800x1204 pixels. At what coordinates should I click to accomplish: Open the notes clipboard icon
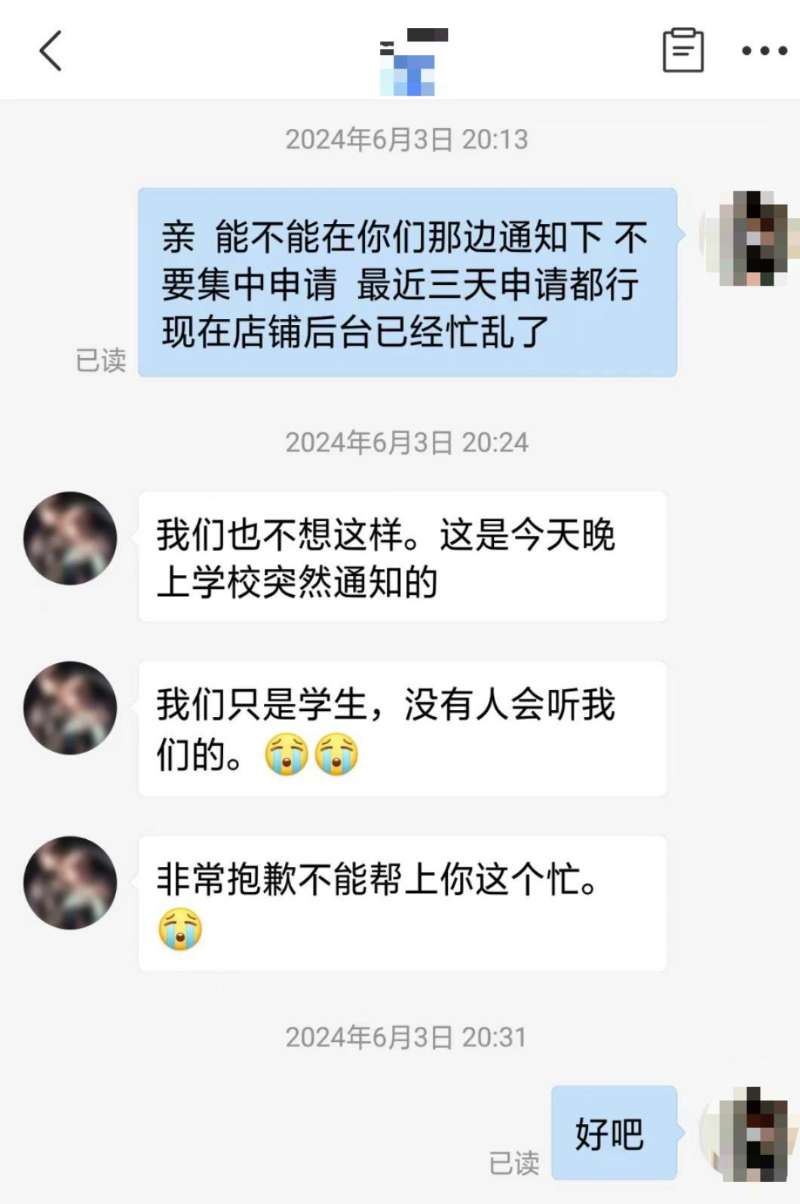[x=683, y=50]
